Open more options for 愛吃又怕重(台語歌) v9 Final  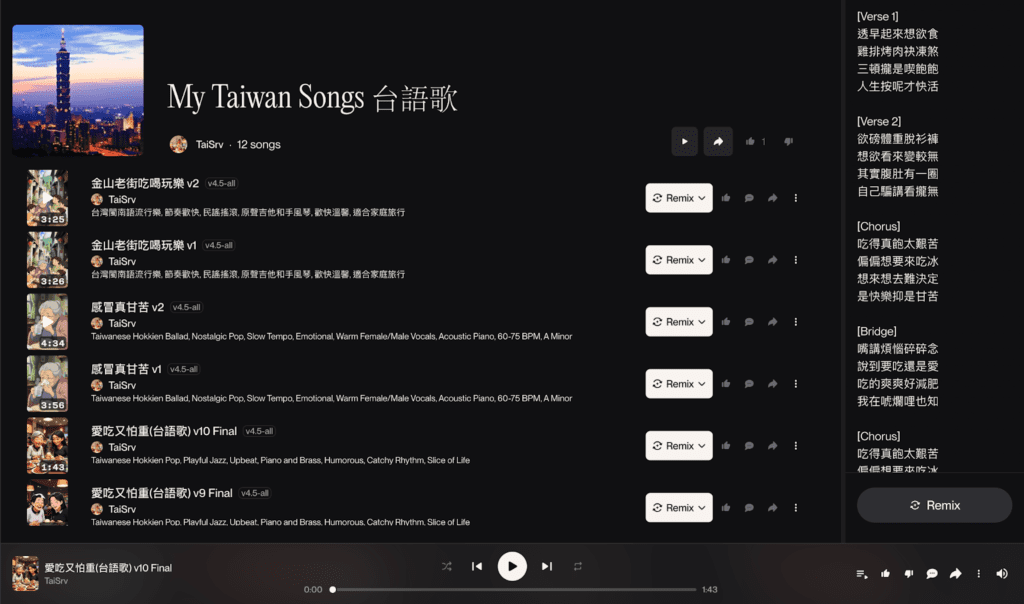click(796, 508)
